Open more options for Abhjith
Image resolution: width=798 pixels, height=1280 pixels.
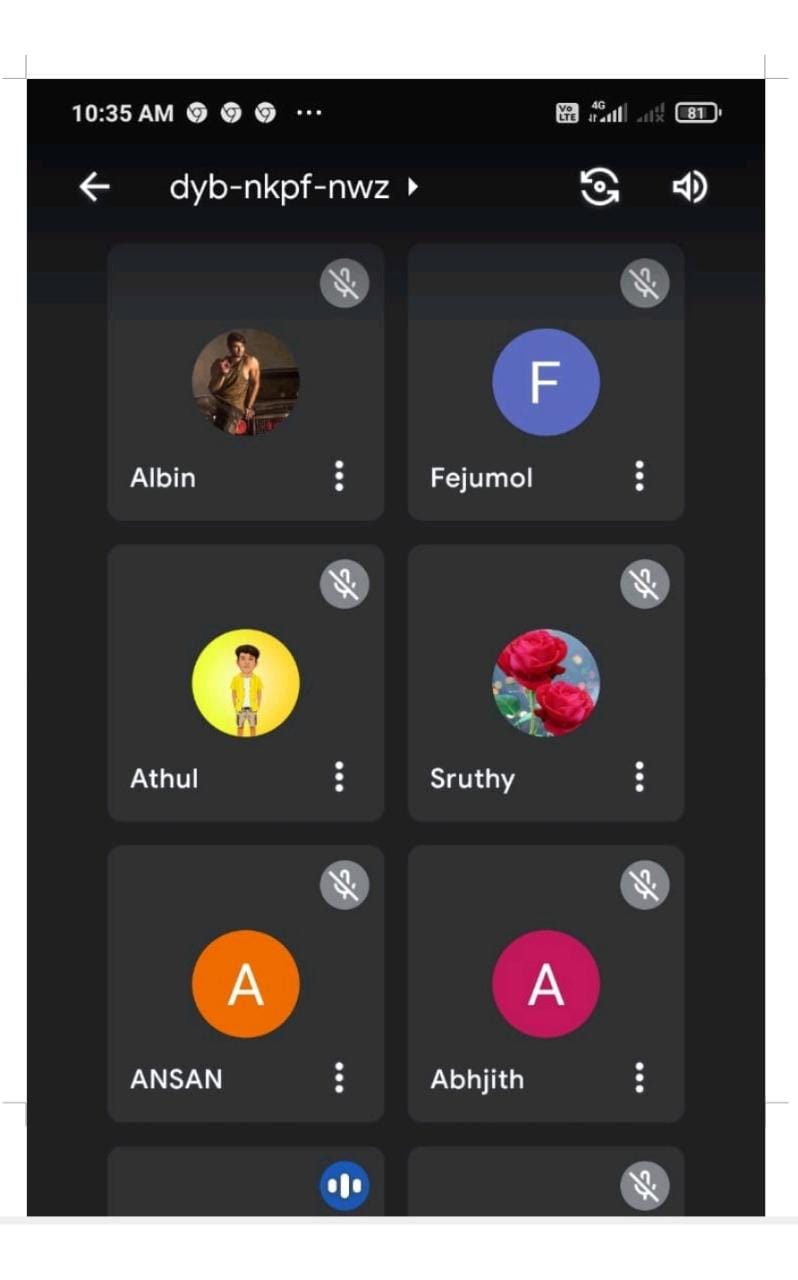point(639,1078)
